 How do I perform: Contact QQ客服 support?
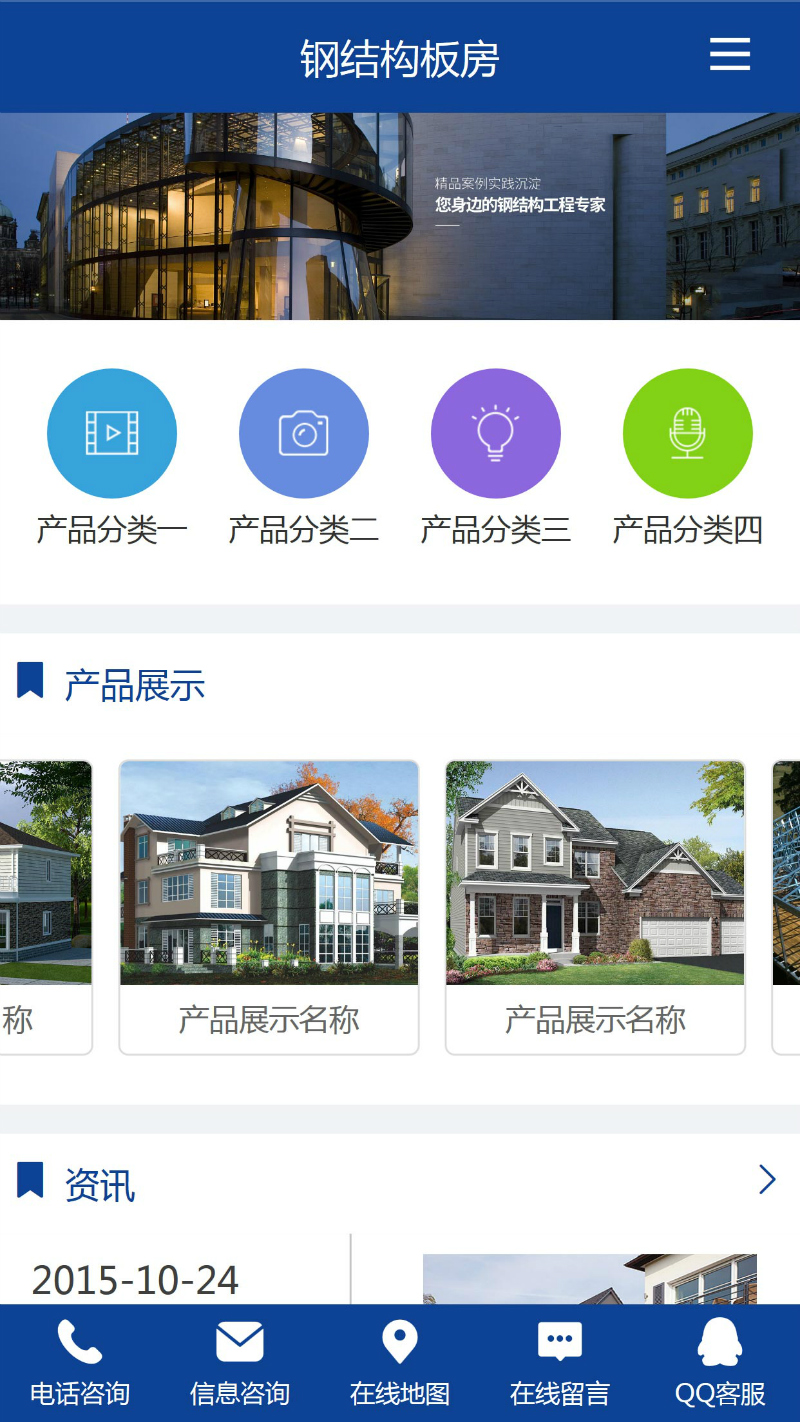[x=720, y=1362]
